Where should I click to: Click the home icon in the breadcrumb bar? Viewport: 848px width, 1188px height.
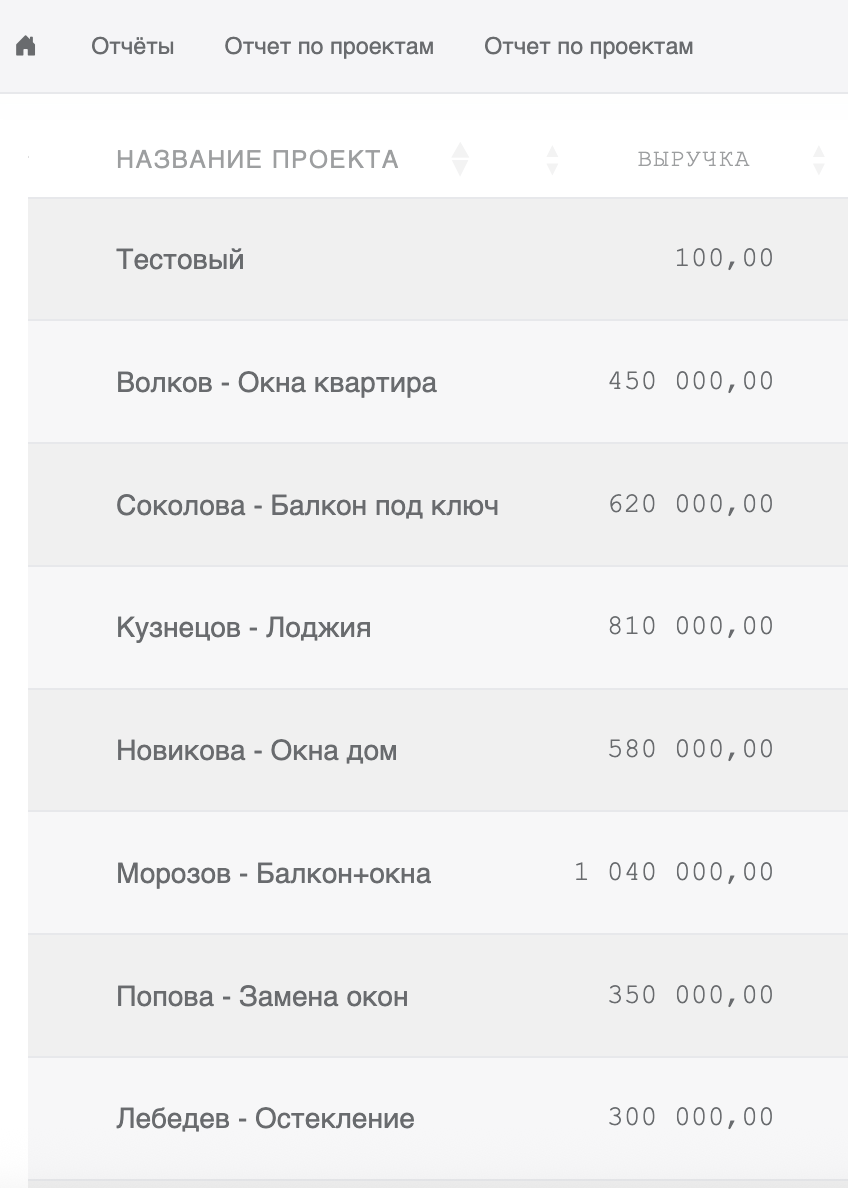(24, 46)
